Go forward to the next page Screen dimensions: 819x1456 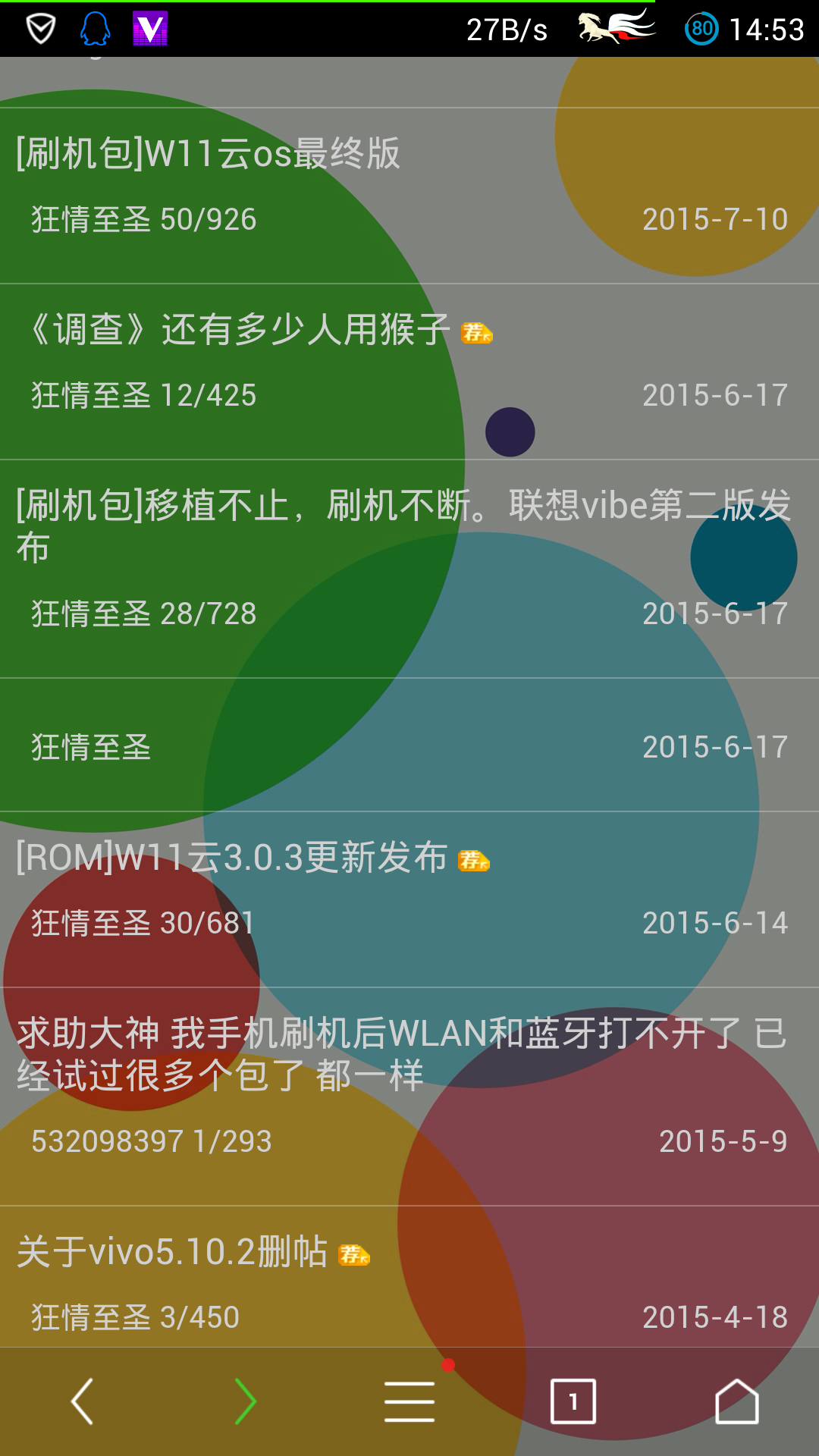click(x=246, y=1401)
